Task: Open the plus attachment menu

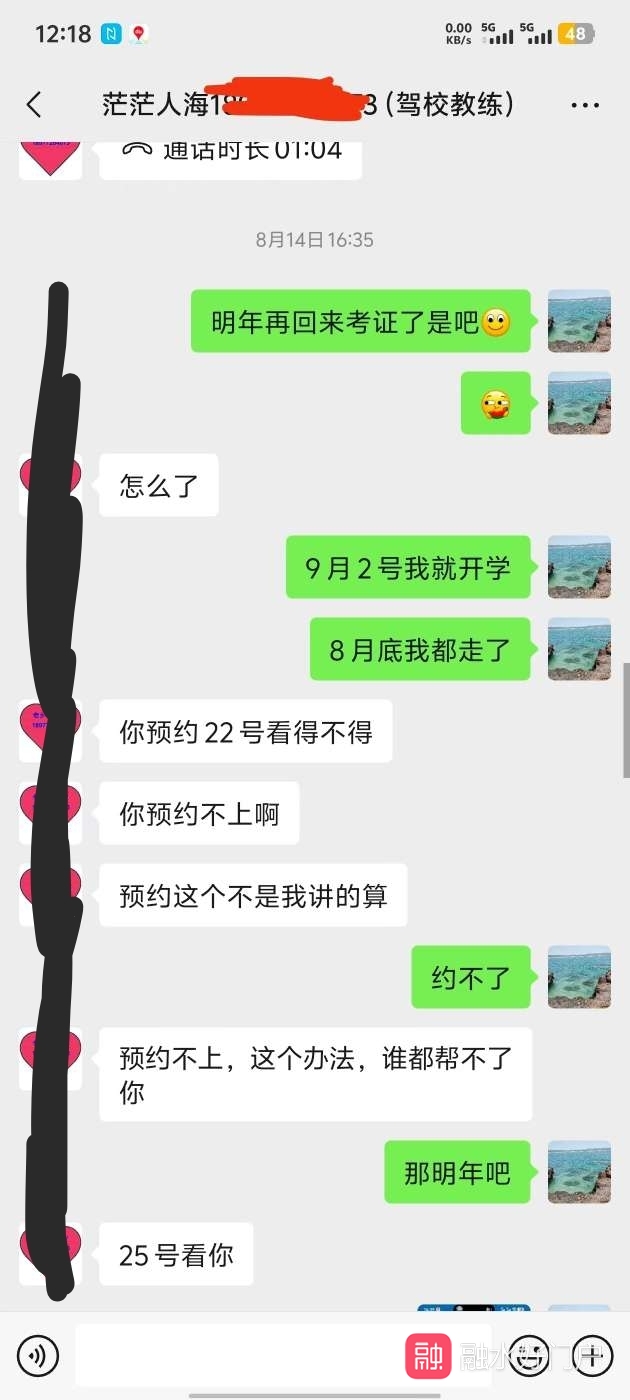Action: click(592, 1357)
